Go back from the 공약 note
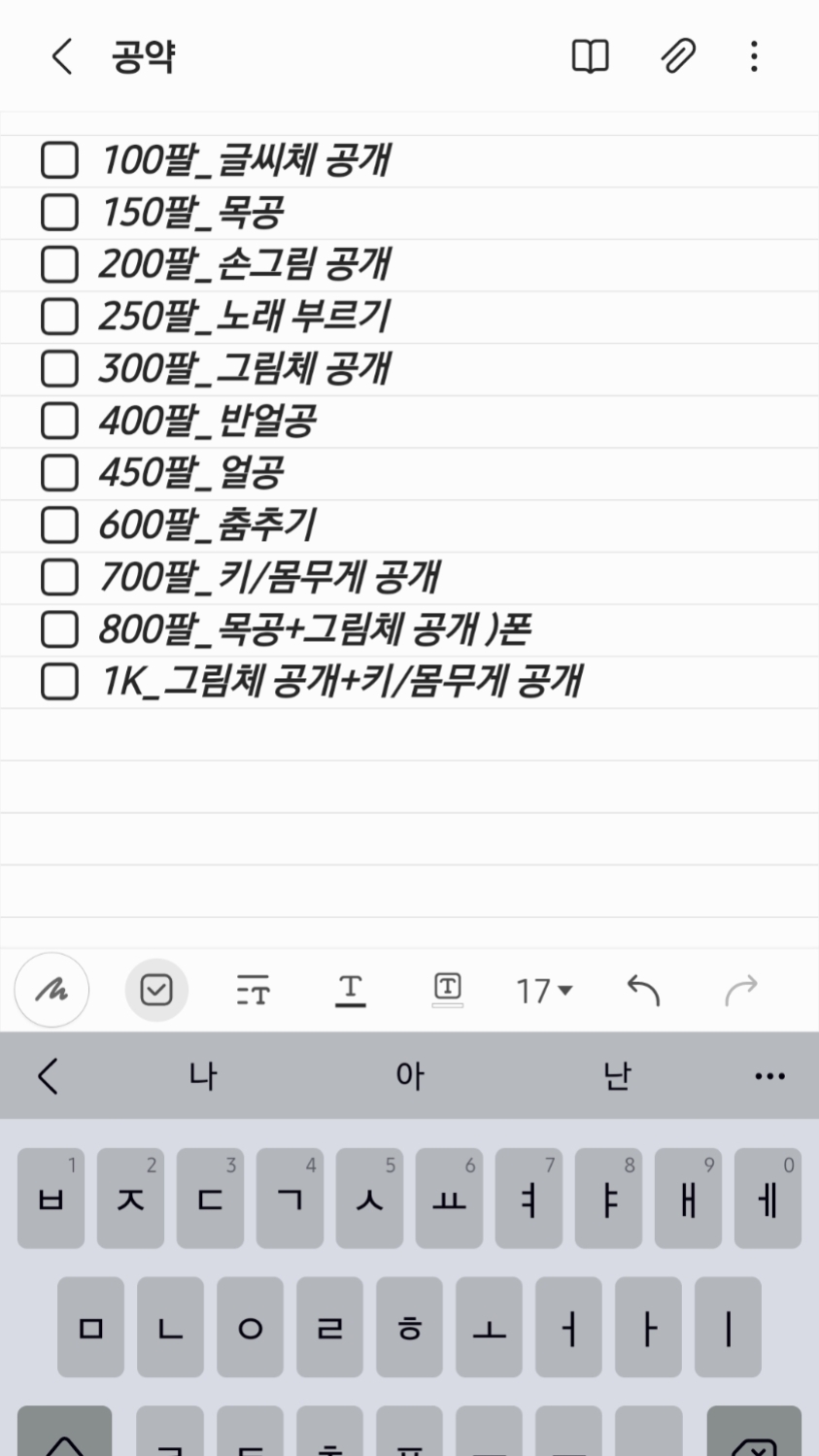The image size is (819, 1456). [61, 57]
